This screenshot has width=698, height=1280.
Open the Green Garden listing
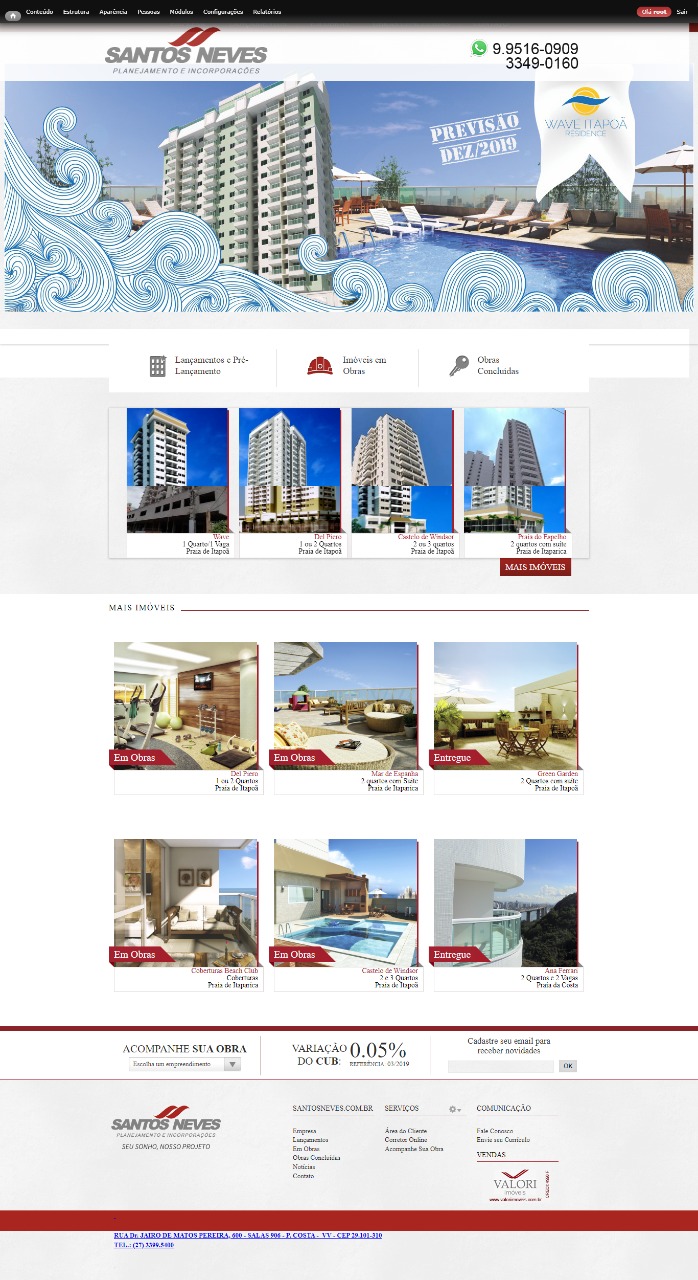[506, 718]
